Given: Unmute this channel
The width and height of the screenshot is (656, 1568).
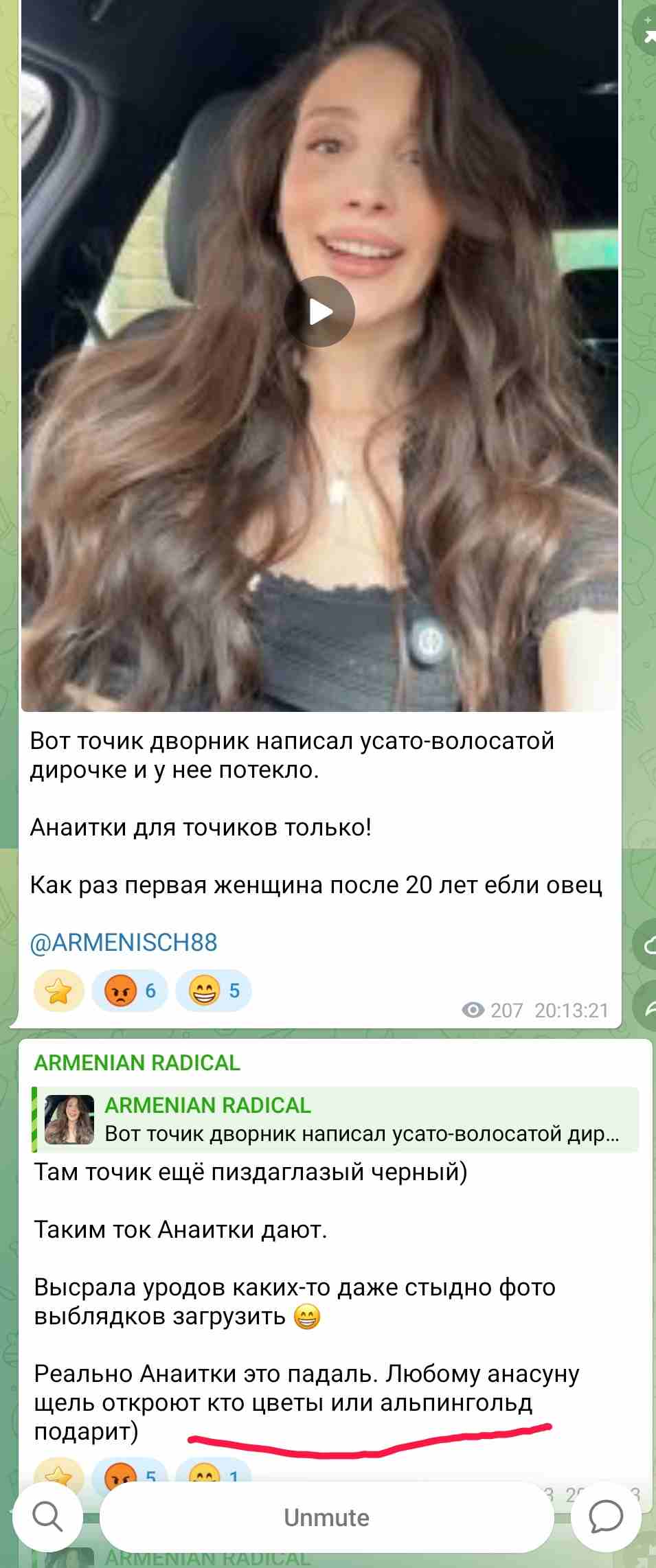Looking at the screenshot, I should pyautogui.click(x=327, y=1517).
